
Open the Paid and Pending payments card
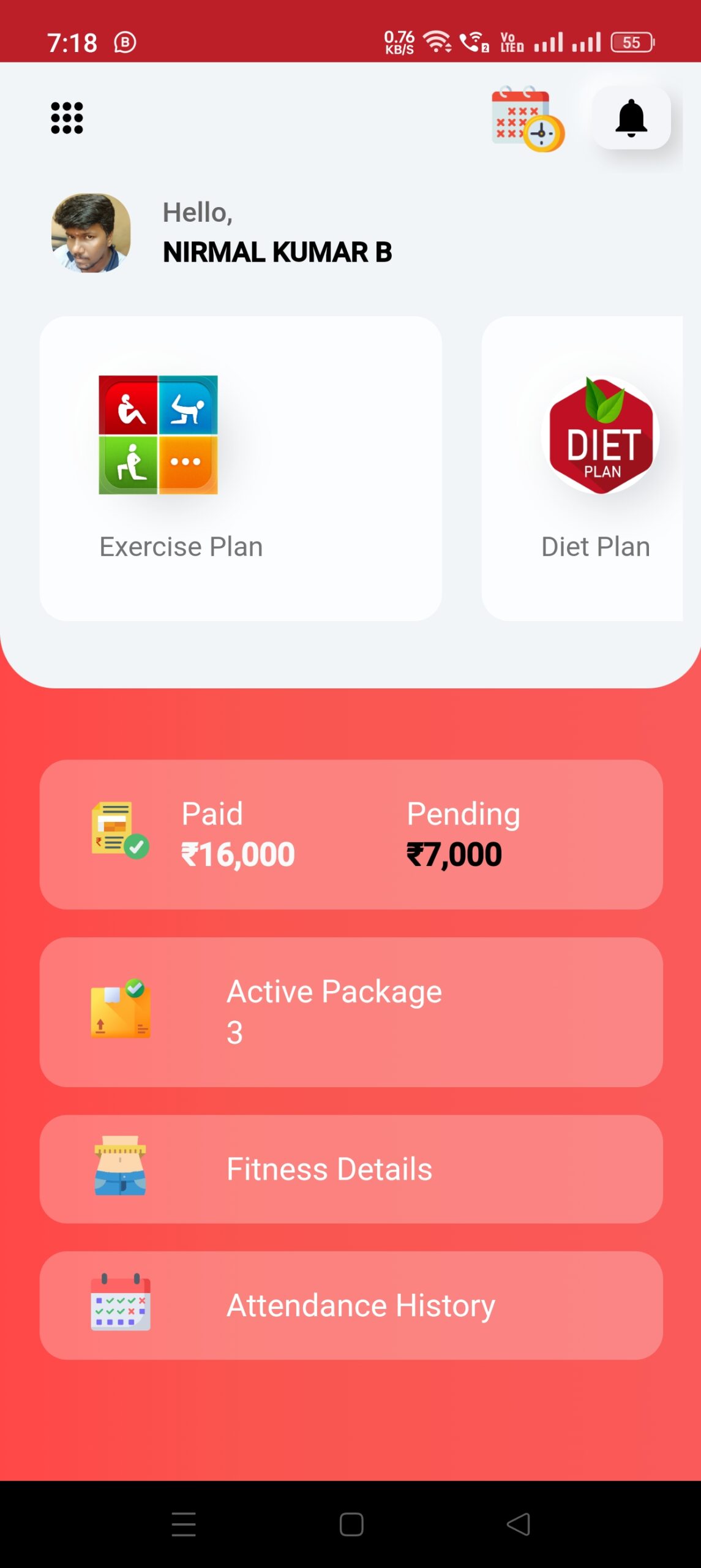[351, 834]
